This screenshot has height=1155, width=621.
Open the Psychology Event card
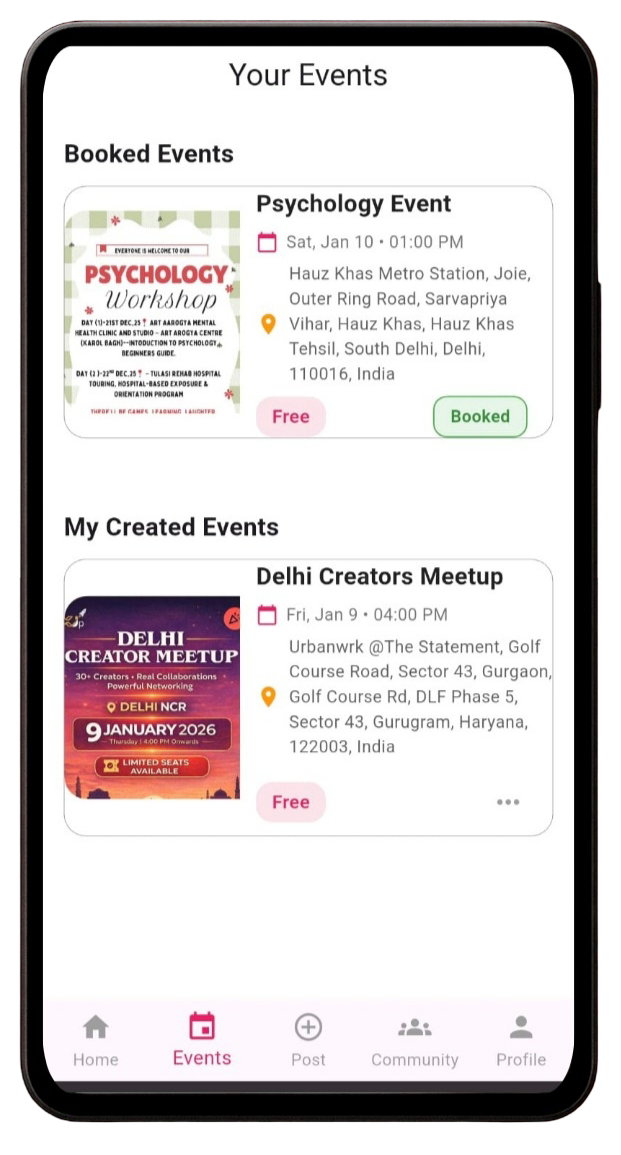tap(353, 205)
